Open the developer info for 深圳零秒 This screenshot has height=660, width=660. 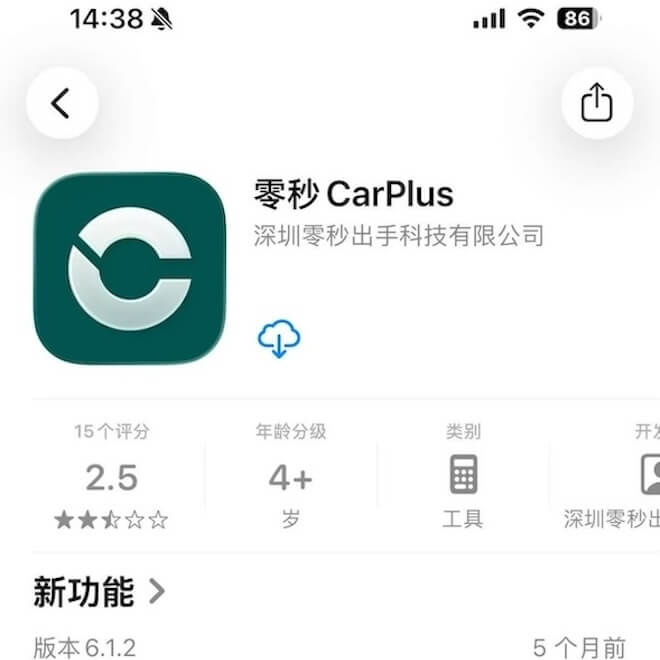(x=612, y=476)
